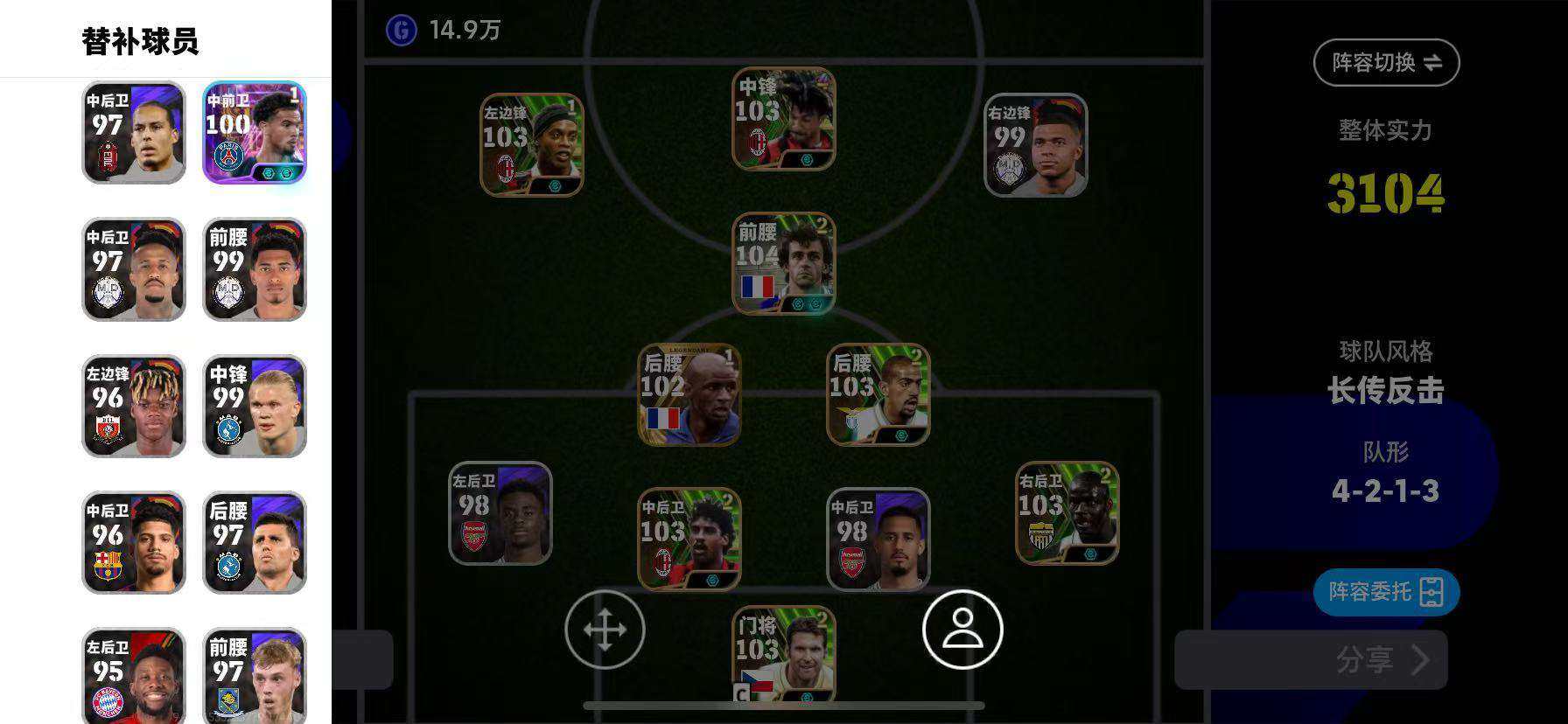Select the 103 右后卫 right back card
The width and height of the screenshot is (1568, 724).
click(1067, 513)
